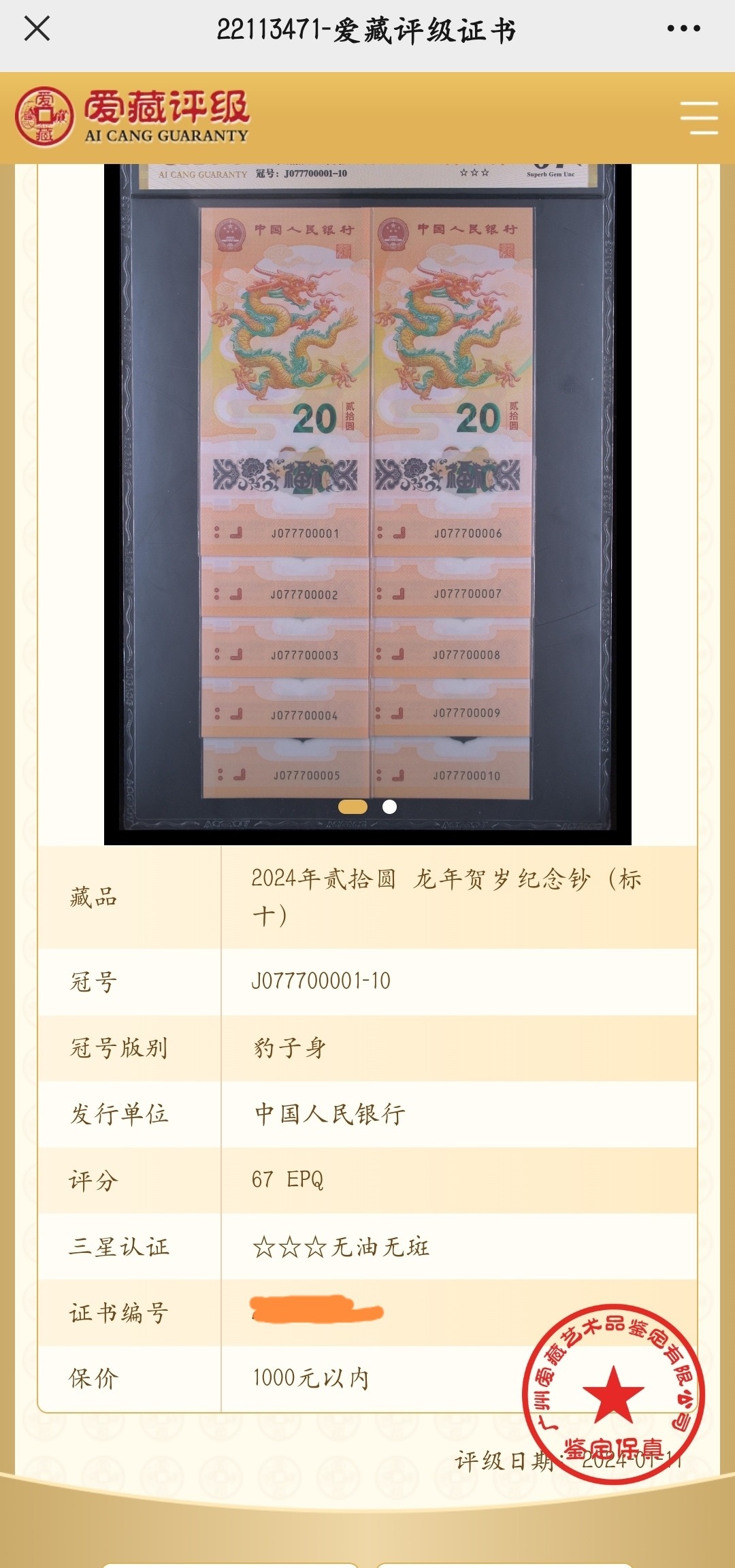Open the three-dot overflow menu
This screenshot has width=735, height=1568.
(683, 29)
